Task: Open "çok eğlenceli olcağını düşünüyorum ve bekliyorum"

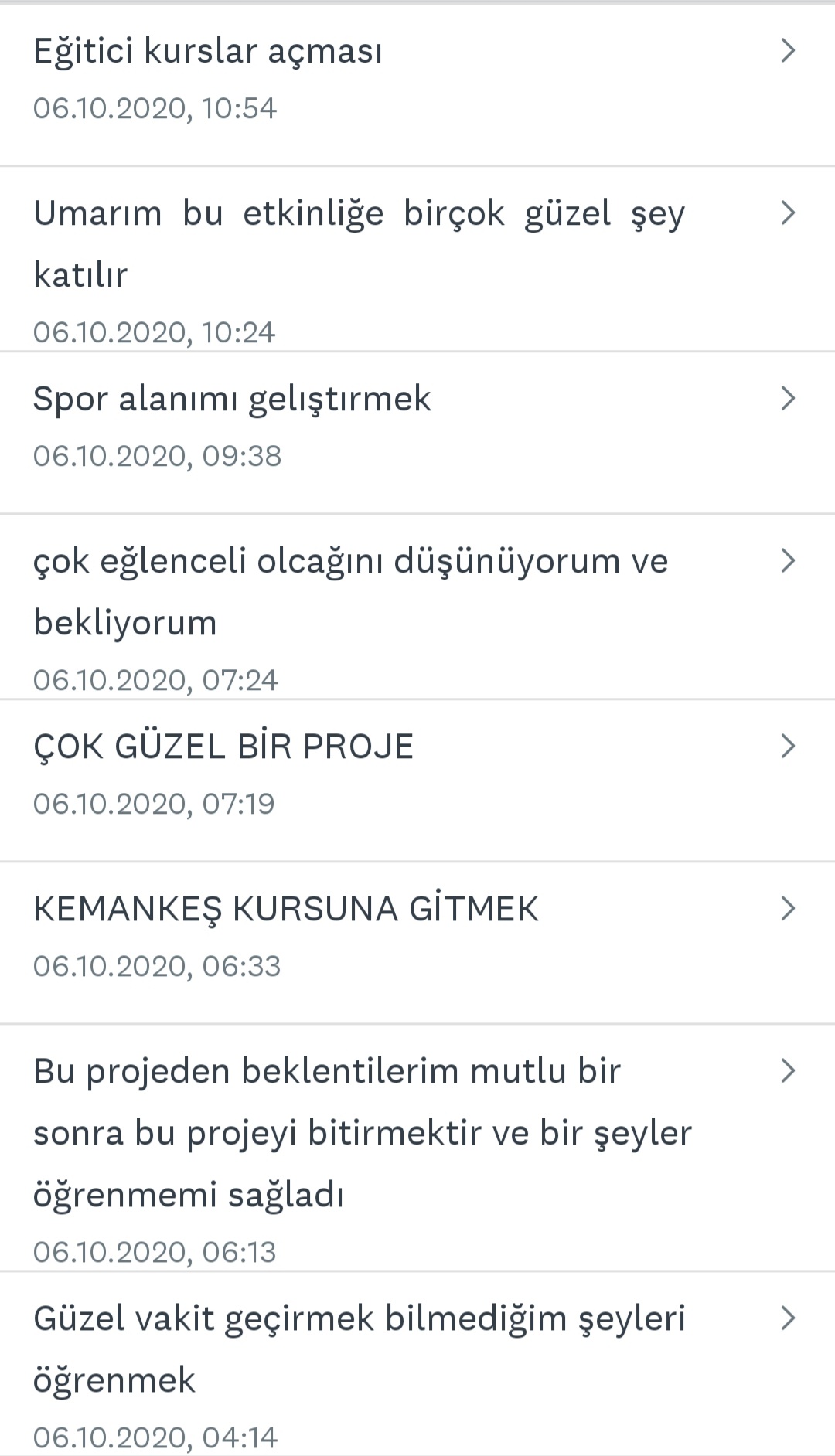Action: (x=352, y=591)
